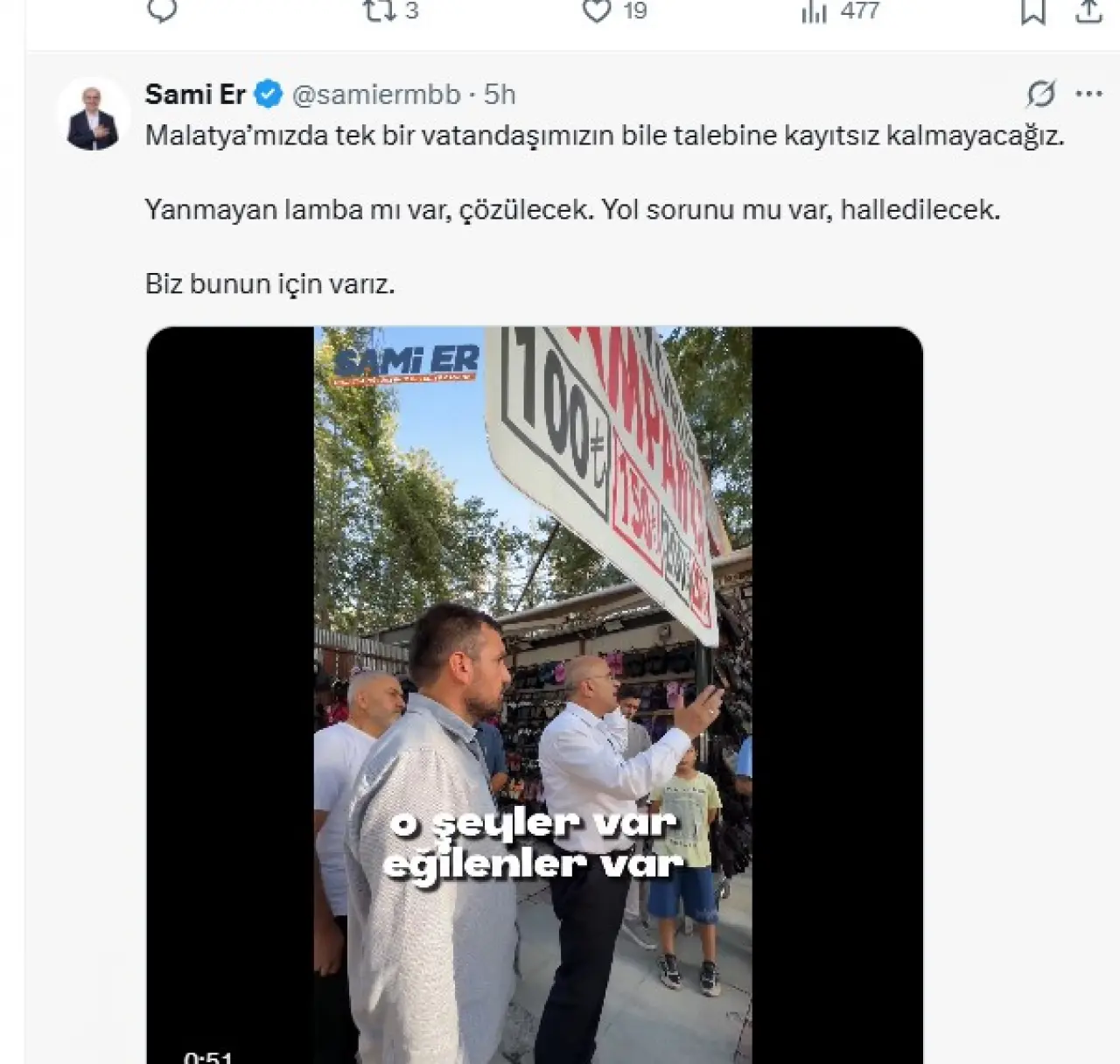
Task: View analytics showing 477 views
Action: click(x=815, y=10)
